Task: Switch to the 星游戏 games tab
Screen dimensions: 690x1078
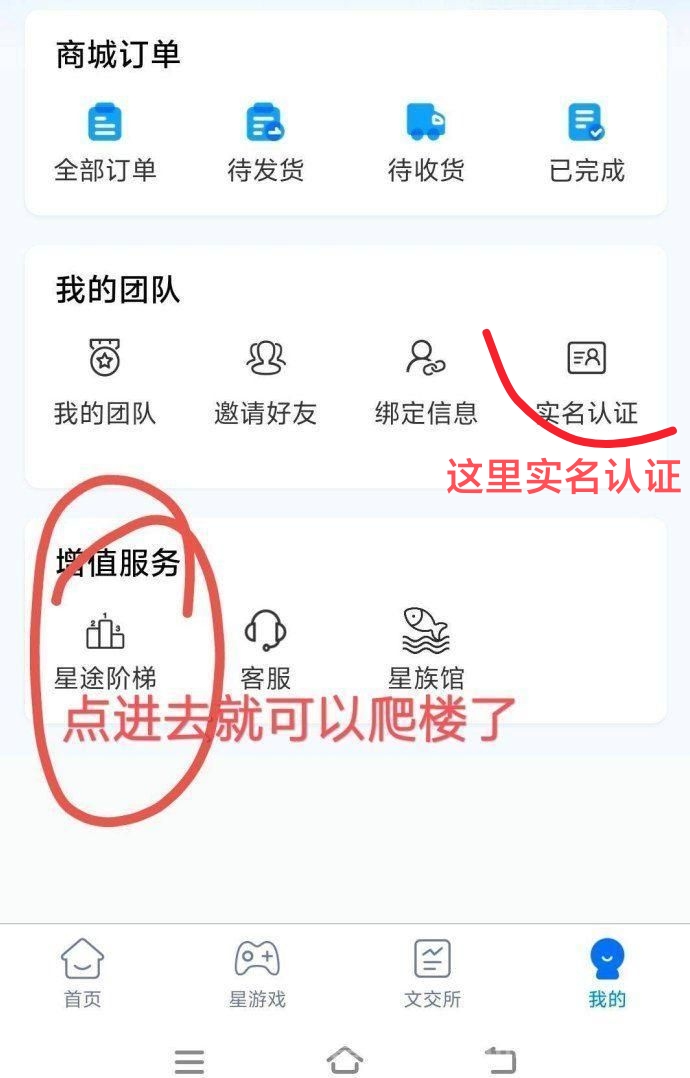Action: 257,972
